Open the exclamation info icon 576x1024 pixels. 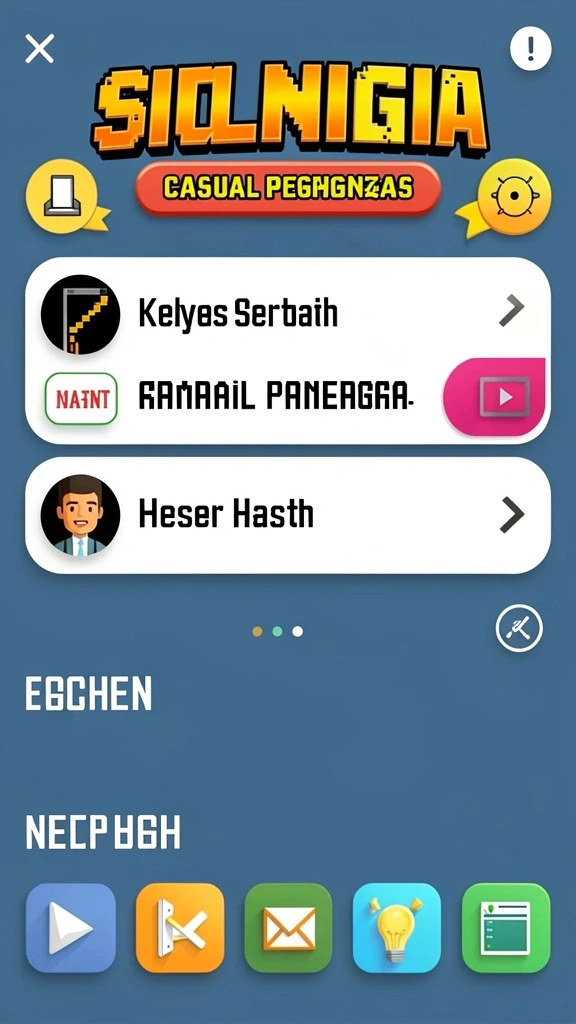[530, 48]
